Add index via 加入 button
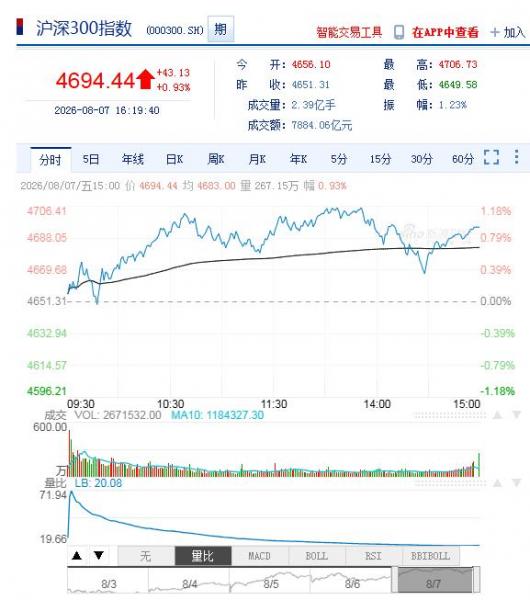Image resolution: width=530 pixels, height=600 pixels. click(507, 32)
